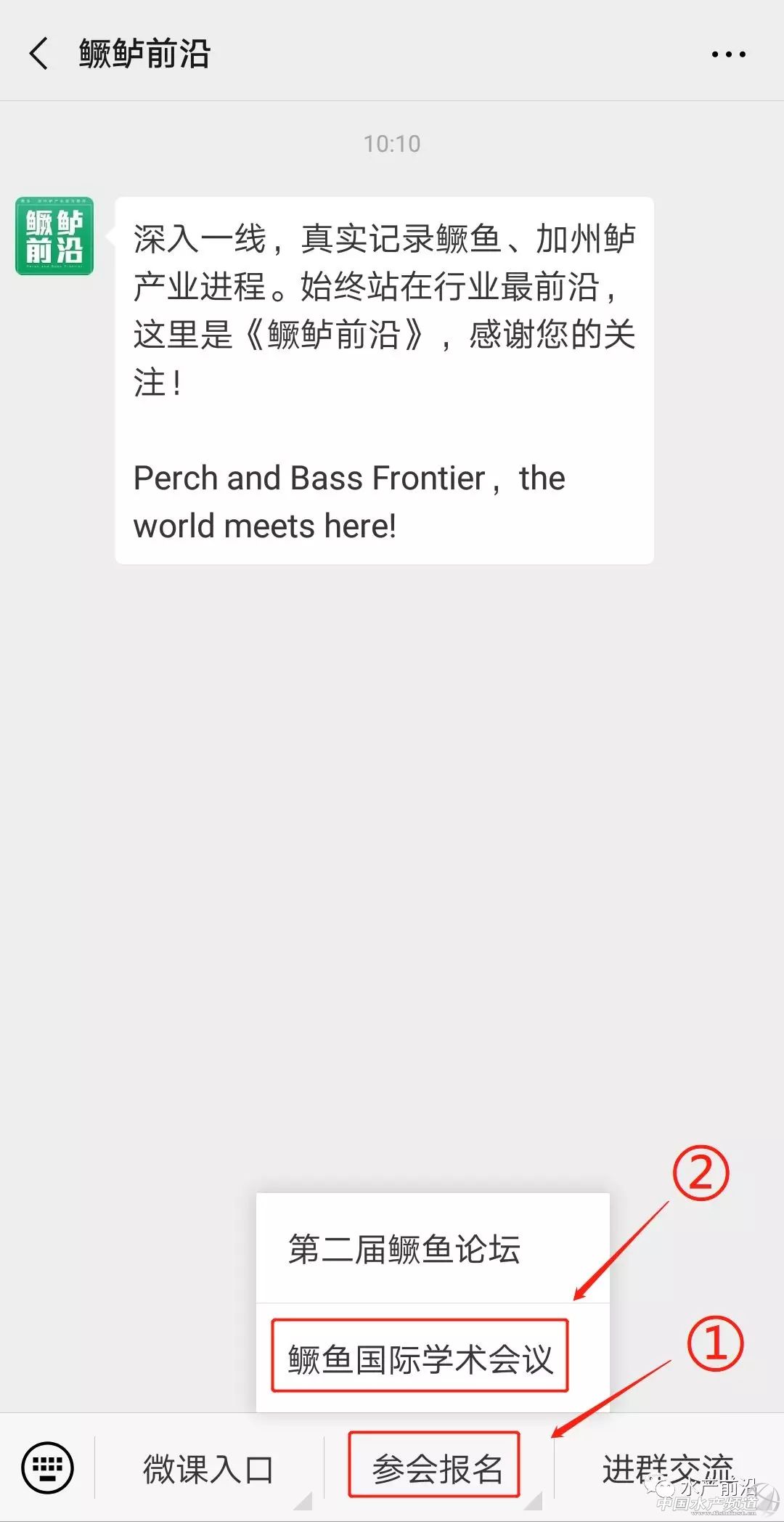Tap the 参会报名 menu
Screen dimensions: 784x1522
436,1469
